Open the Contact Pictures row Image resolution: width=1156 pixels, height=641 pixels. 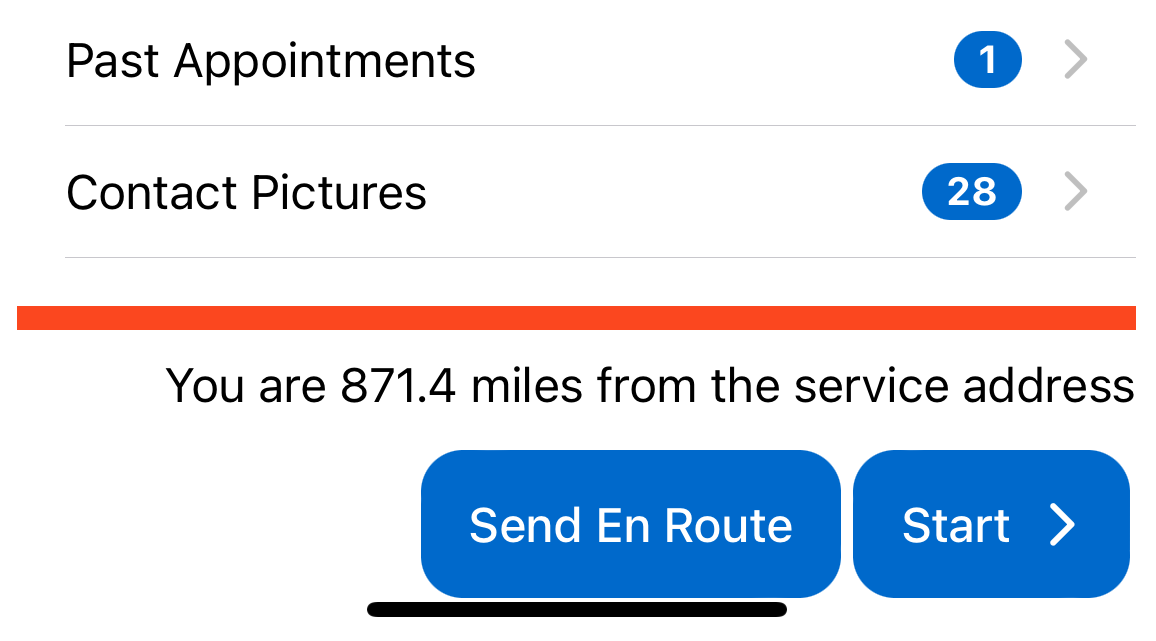point(576,192)
